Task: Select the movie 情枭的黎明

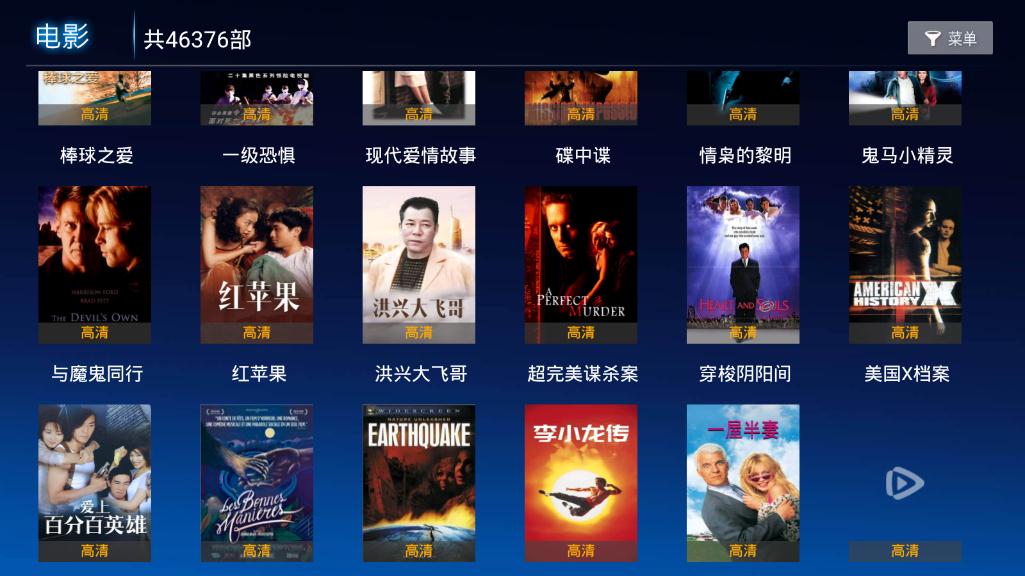Action: pos(743,98)
